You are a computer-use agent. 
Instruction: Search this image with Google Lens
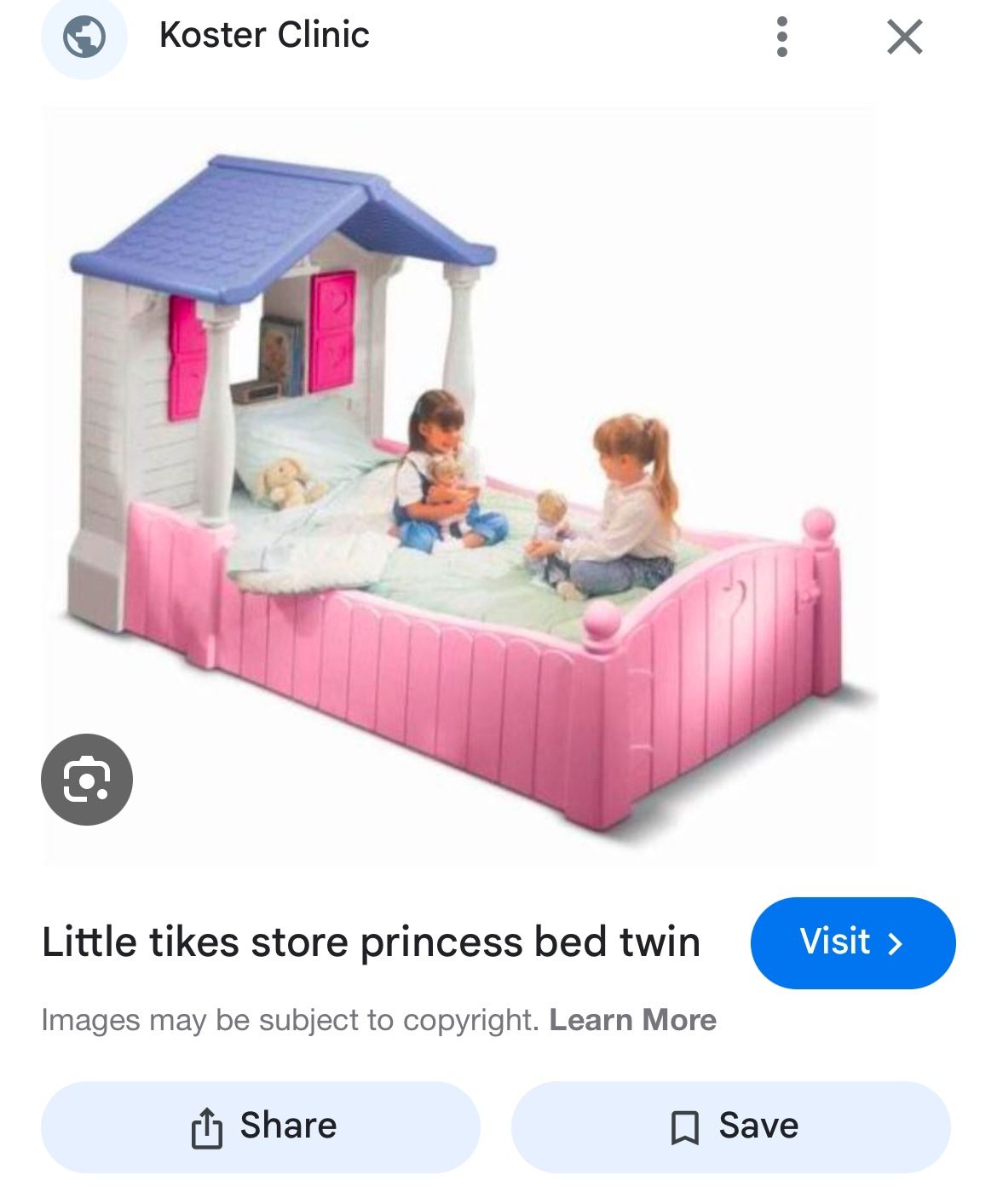click(87, 779)
